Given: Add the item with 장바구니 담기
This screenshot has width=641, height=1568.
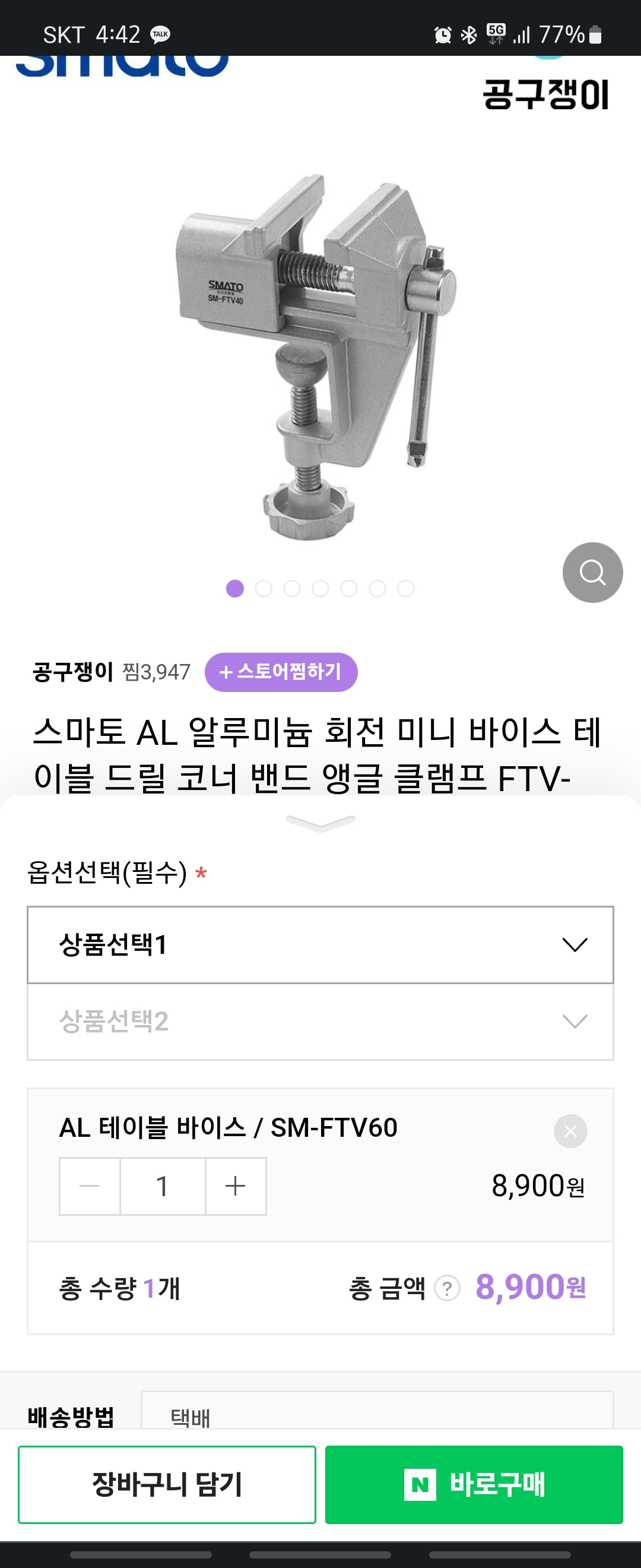Looking at the screenshot, I should click(x=167, y=1484).
